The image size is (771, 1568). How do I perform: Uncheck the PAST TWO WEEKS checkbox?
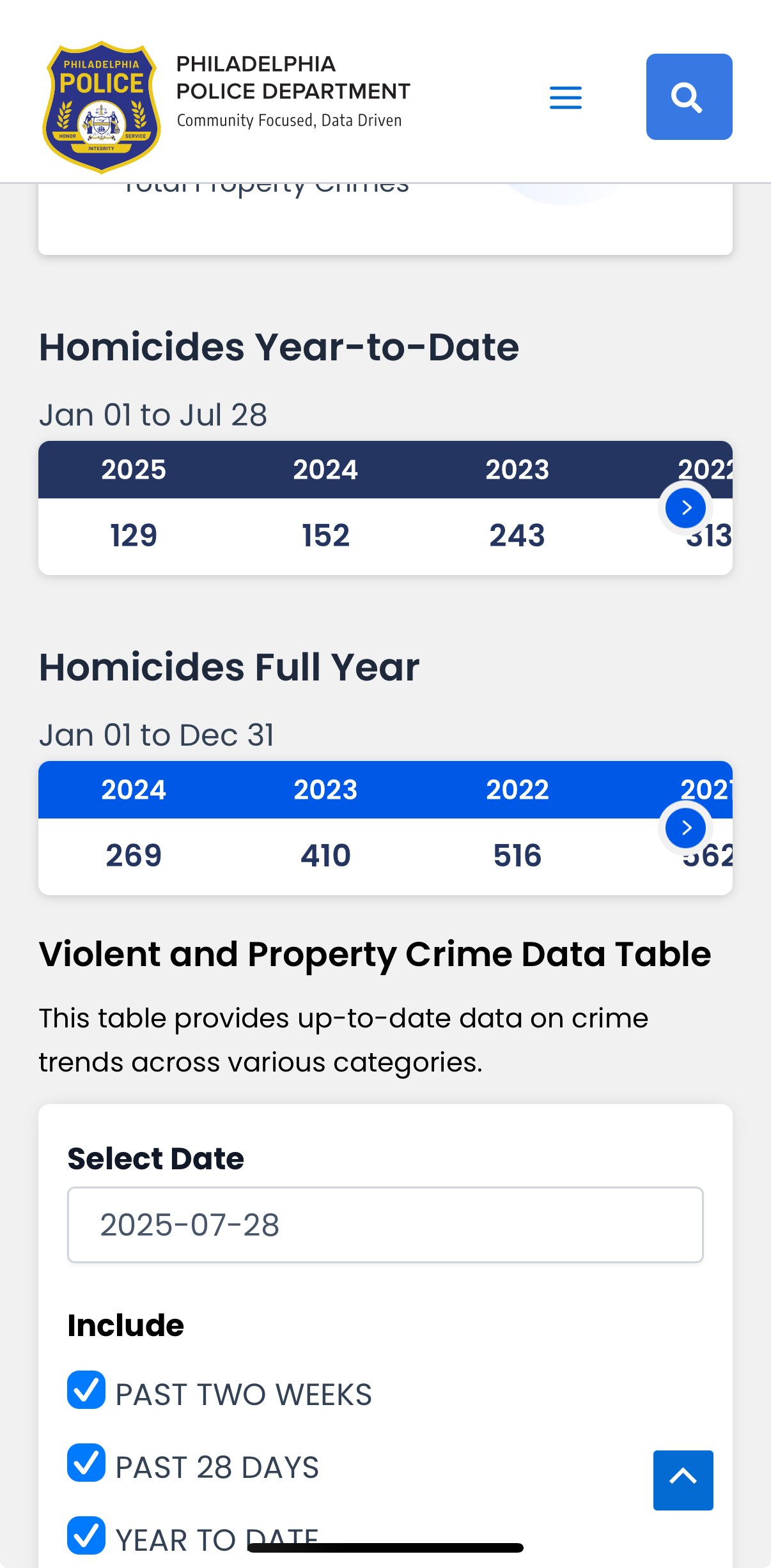tap(86, 1390)
